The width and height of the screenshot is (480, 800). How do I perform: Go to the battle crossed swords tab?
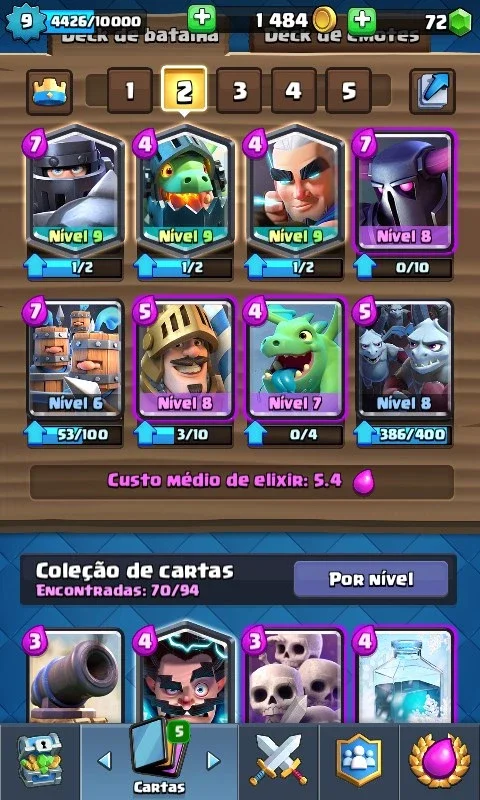click(279, 760)
